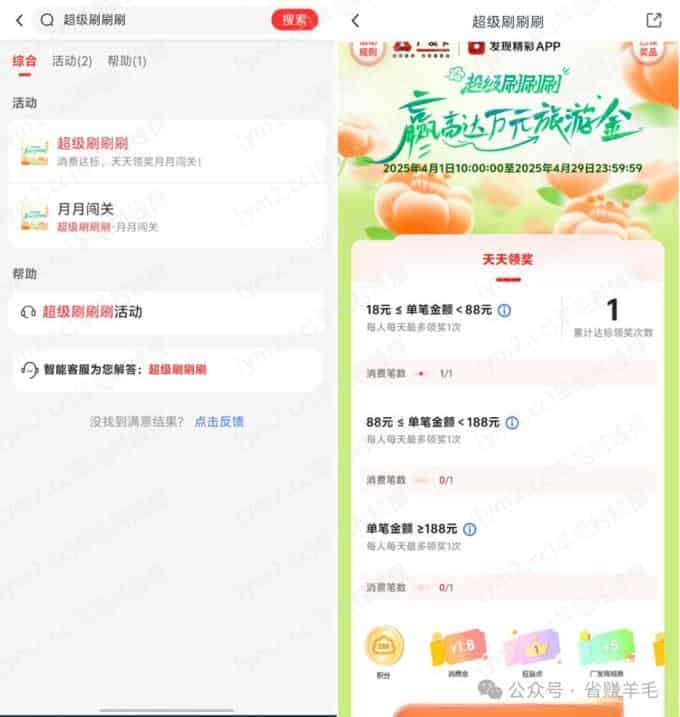Open the 超级刷刷刷 activity result

[167, 151]
